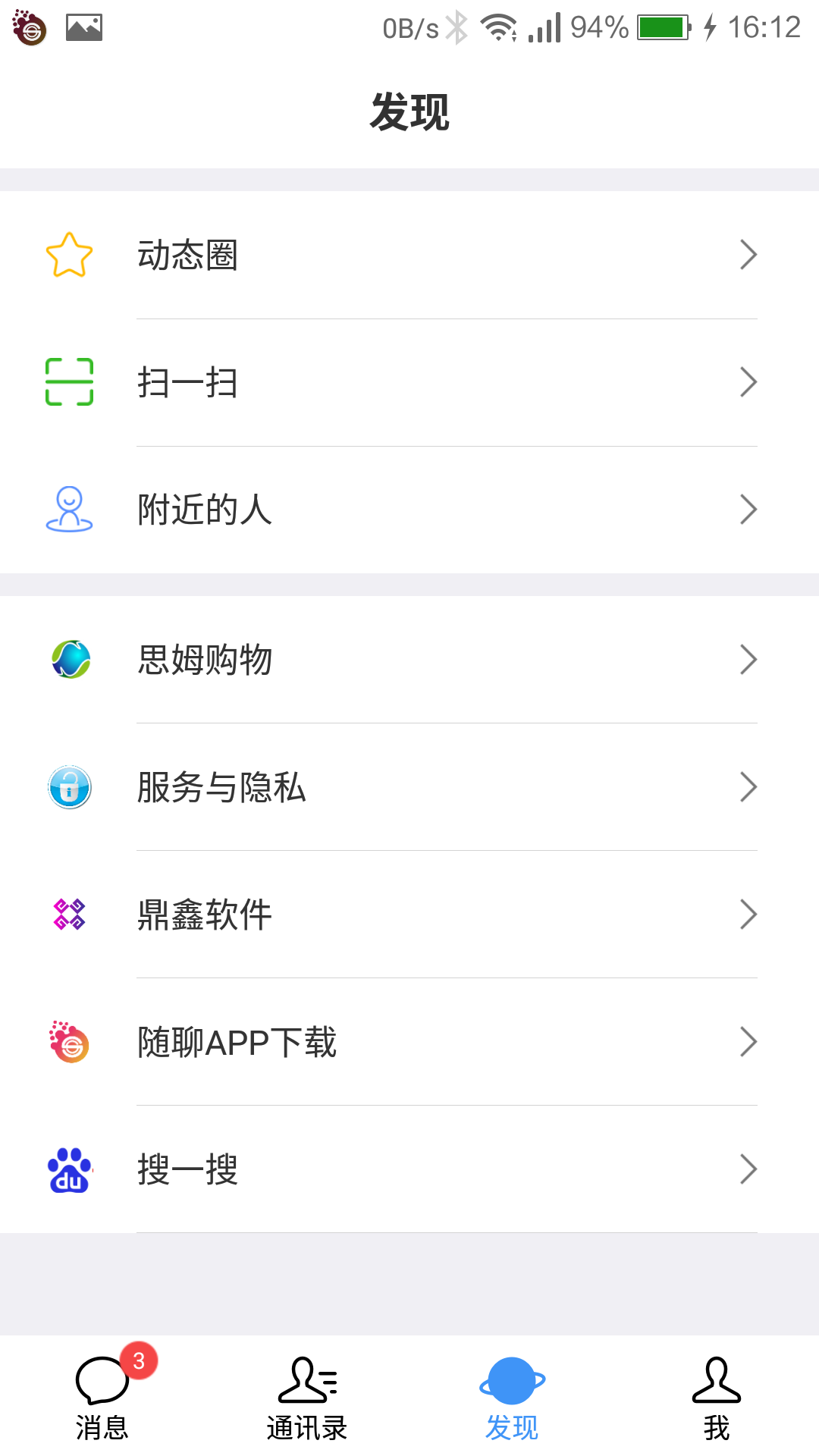Switch to the 消息 tab

click(x=102, y=1397)
